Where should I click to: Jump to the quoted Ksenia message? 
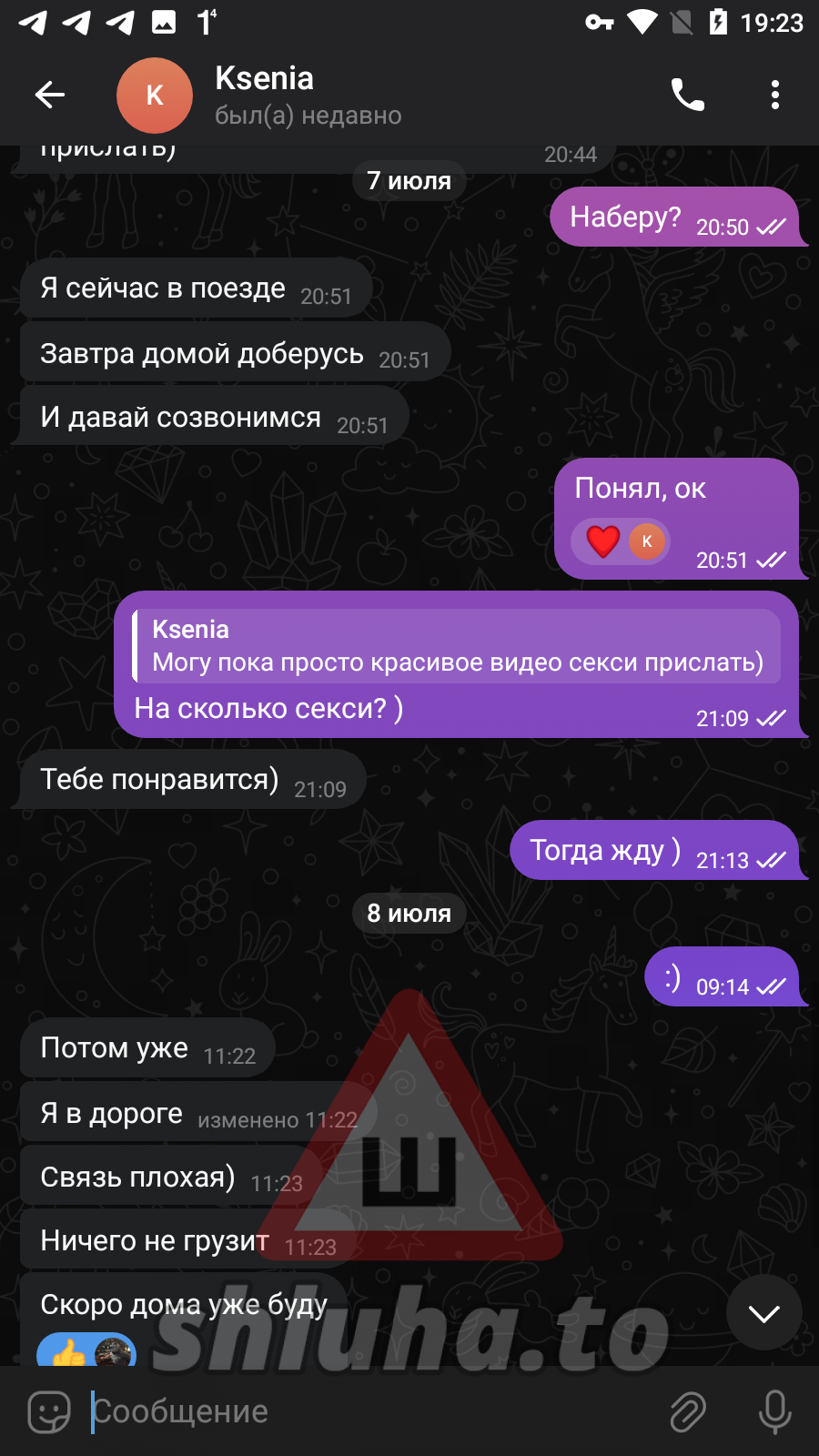[x=455, y=646]
